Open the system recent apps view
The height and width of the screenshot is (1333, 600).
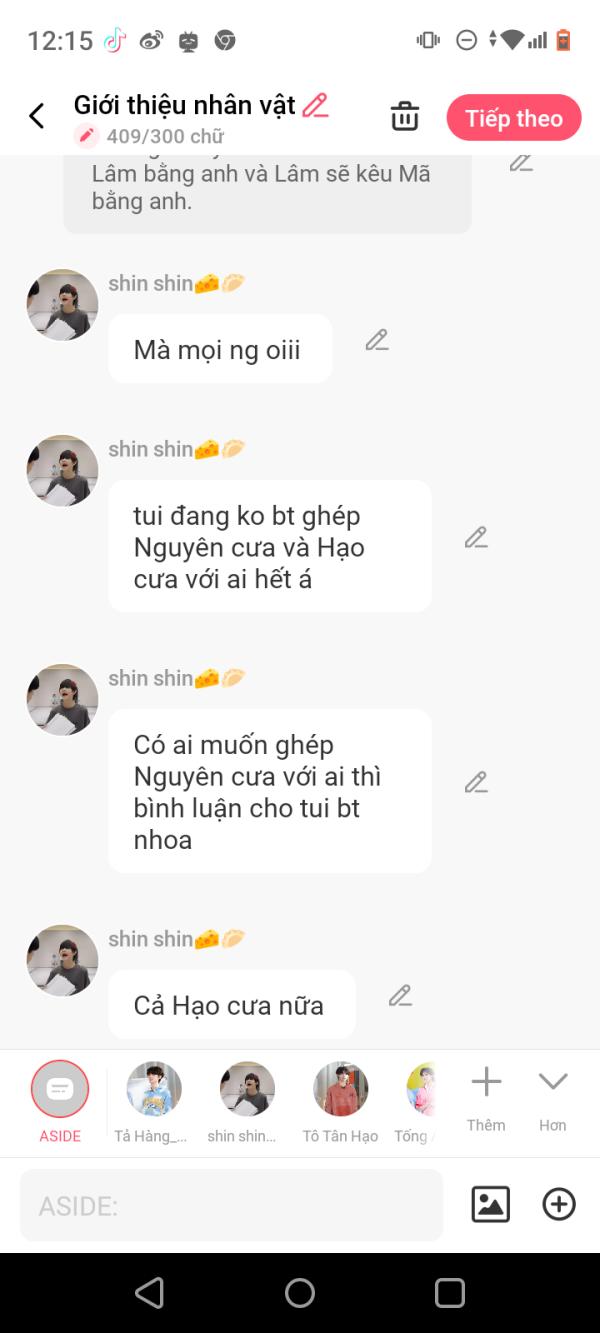(x=450, y=1293)
